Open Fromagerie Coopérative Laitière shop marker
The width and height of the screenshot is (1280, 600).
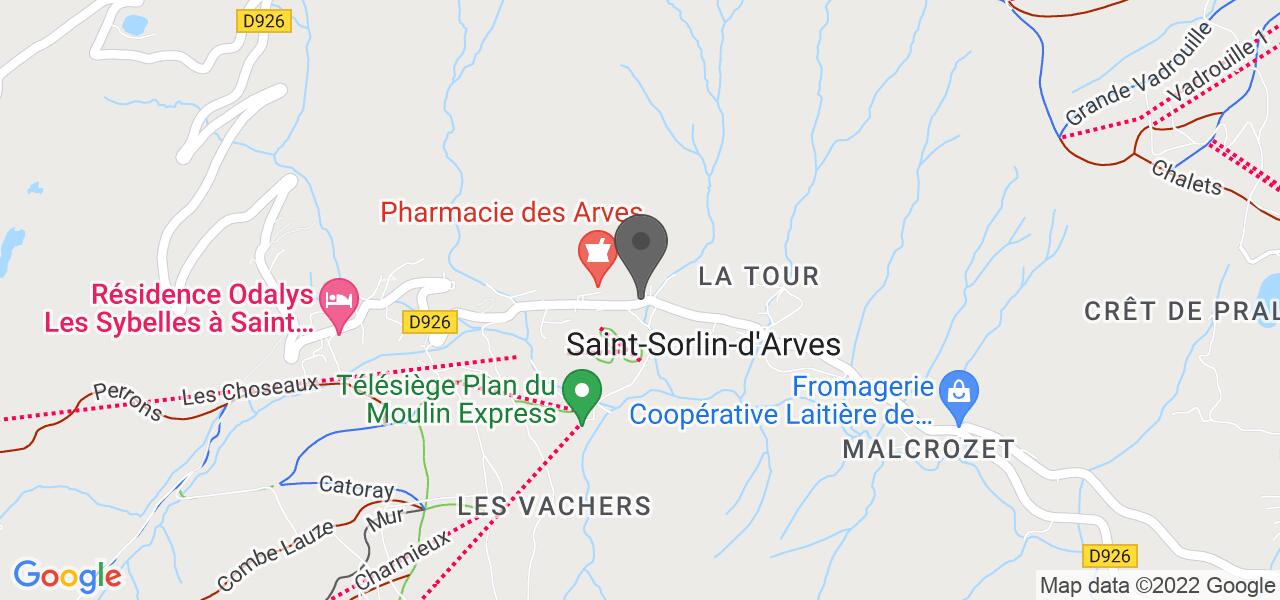(x=959, y=390)
